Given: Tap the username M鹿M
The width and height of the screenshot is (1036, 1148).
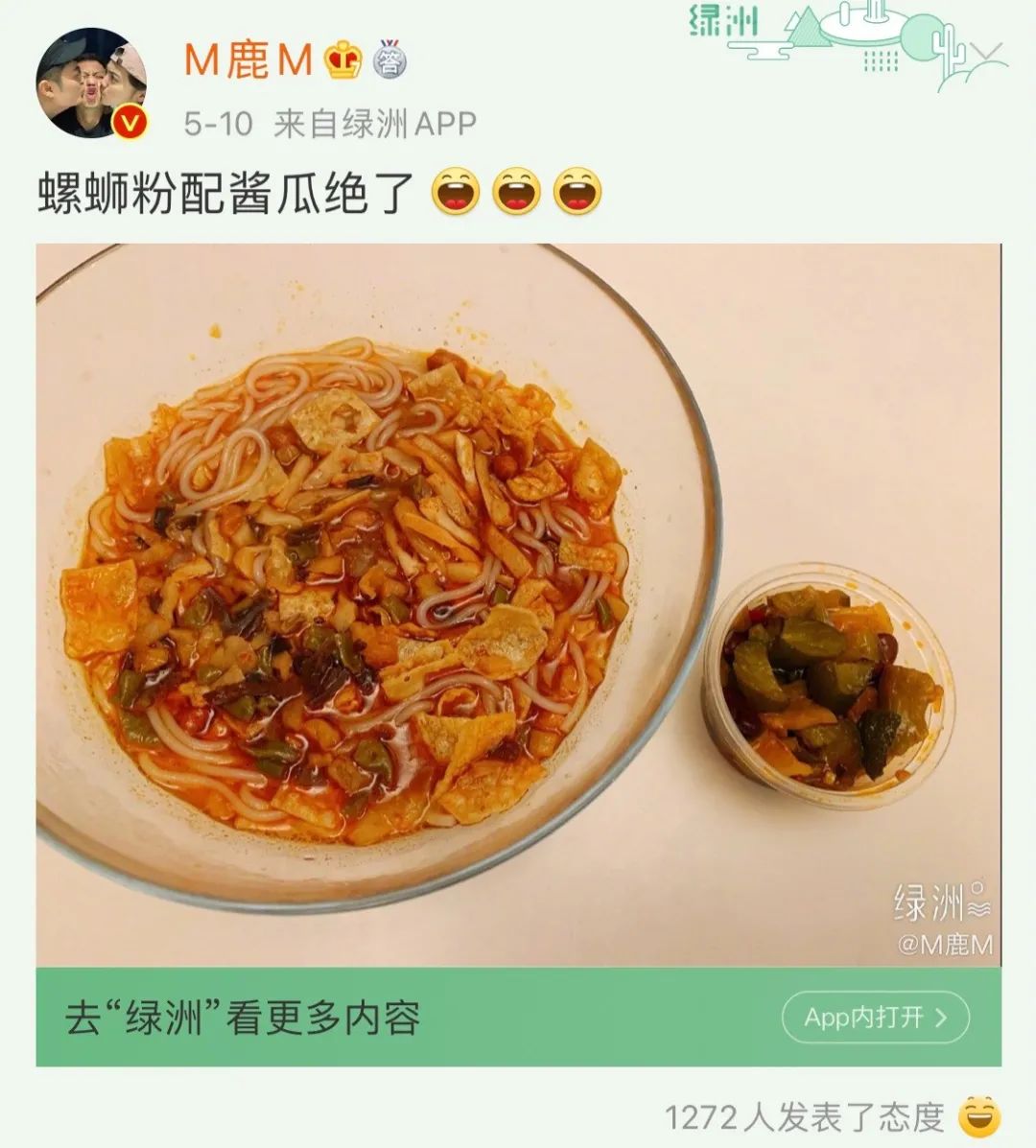Looking at the screenshot, I should click(249, 60).
